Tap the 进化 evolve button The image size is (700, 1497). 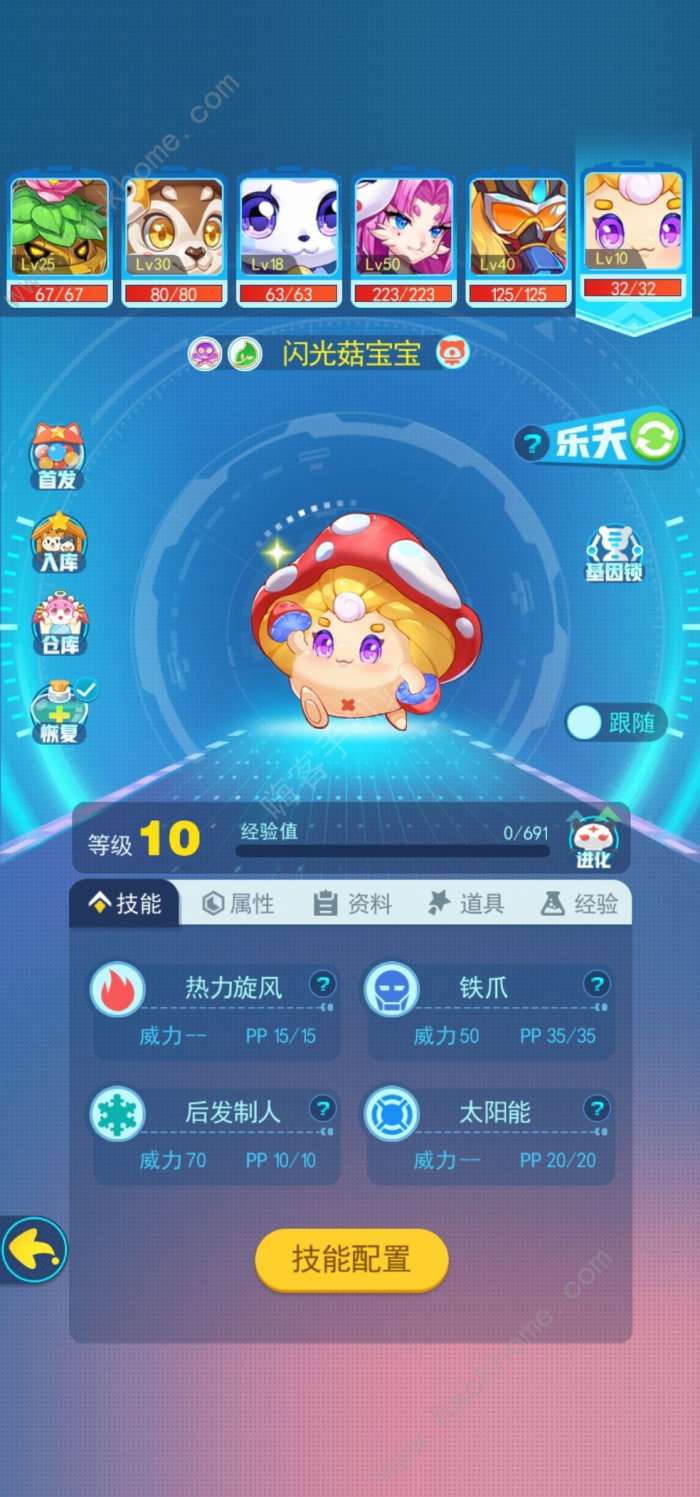pyautogui.click(x=592, y=840)
